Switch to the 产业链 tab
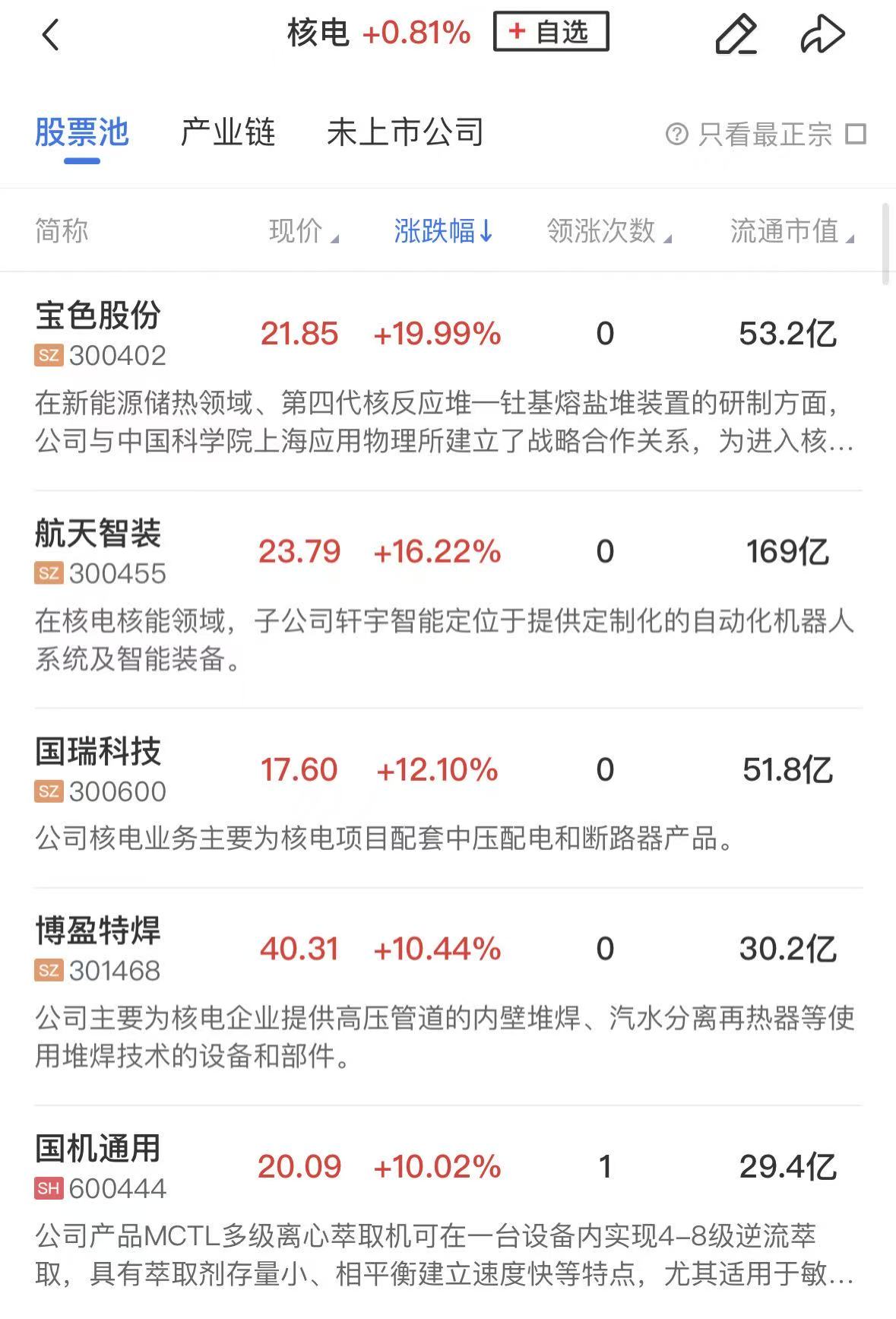 (227, 133)
